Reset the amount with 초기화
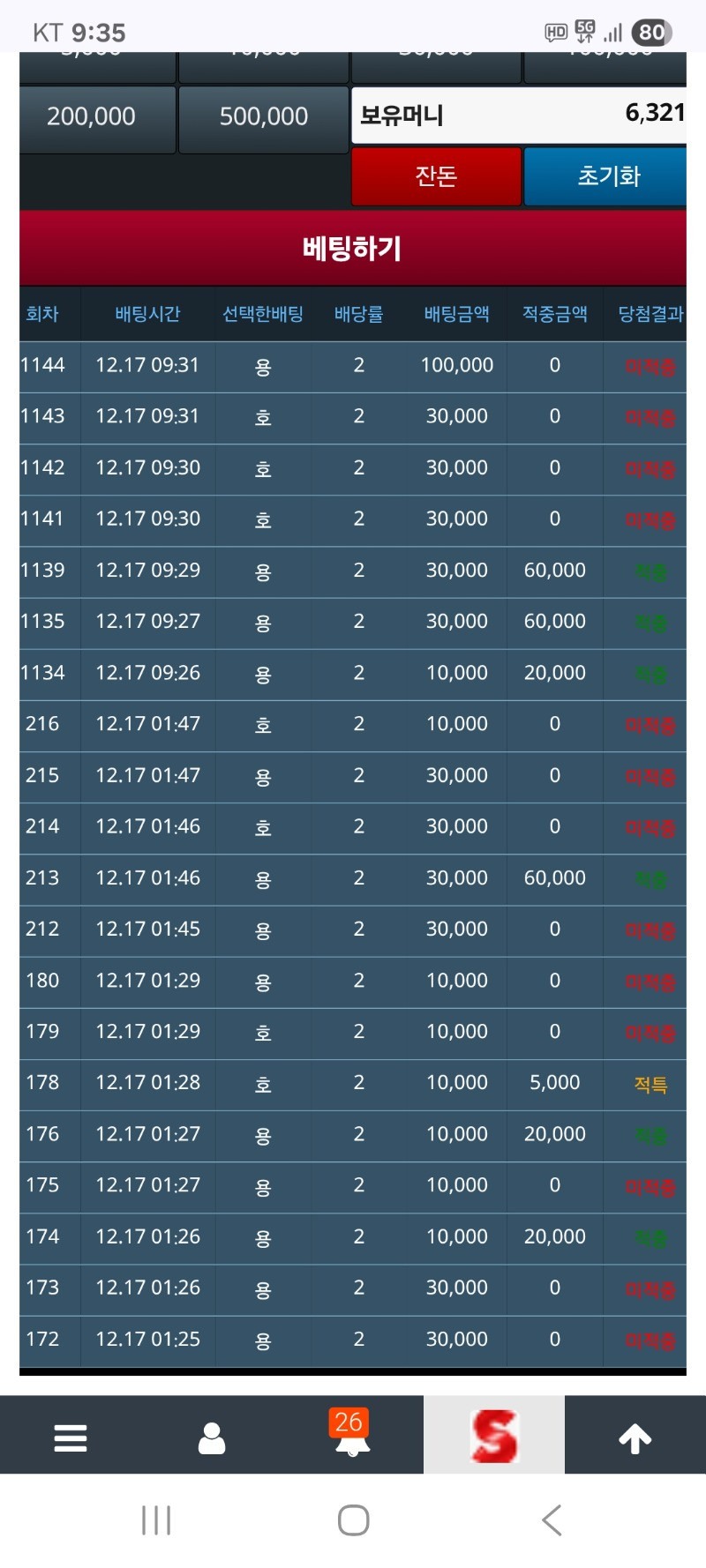The width and height of the screenshot is (706, 1568). click(606, 176)
